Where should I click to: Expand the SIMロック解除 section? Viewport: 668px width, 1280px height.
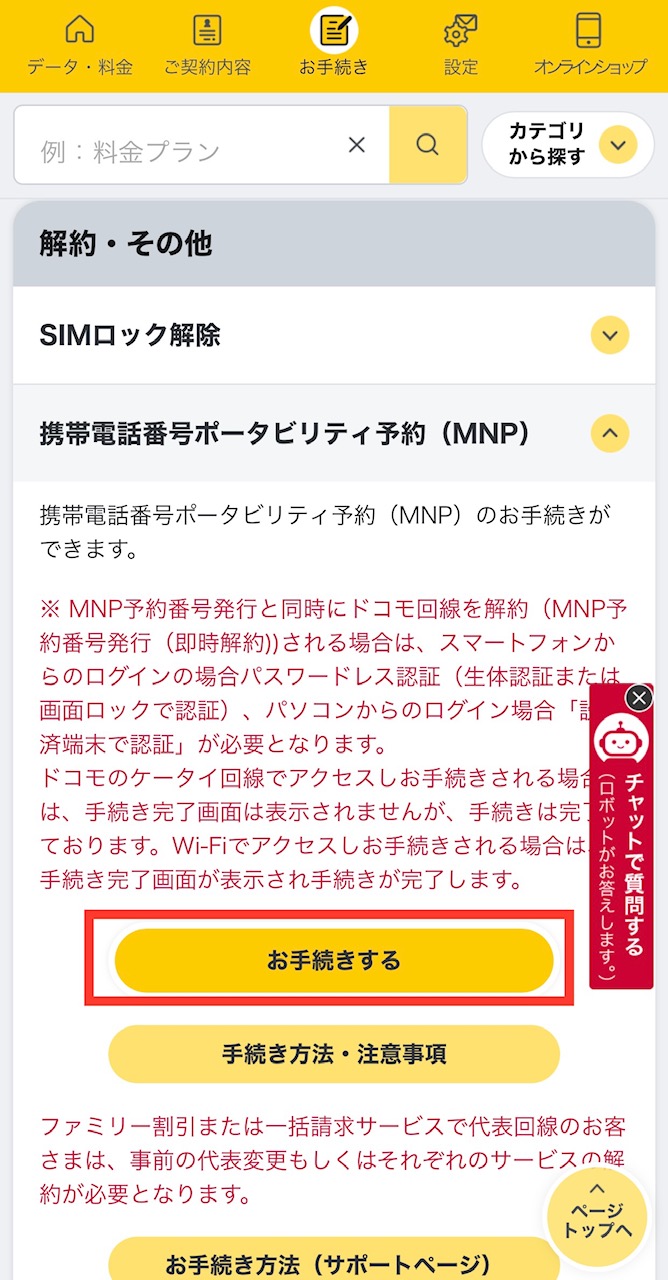[609, 335]
